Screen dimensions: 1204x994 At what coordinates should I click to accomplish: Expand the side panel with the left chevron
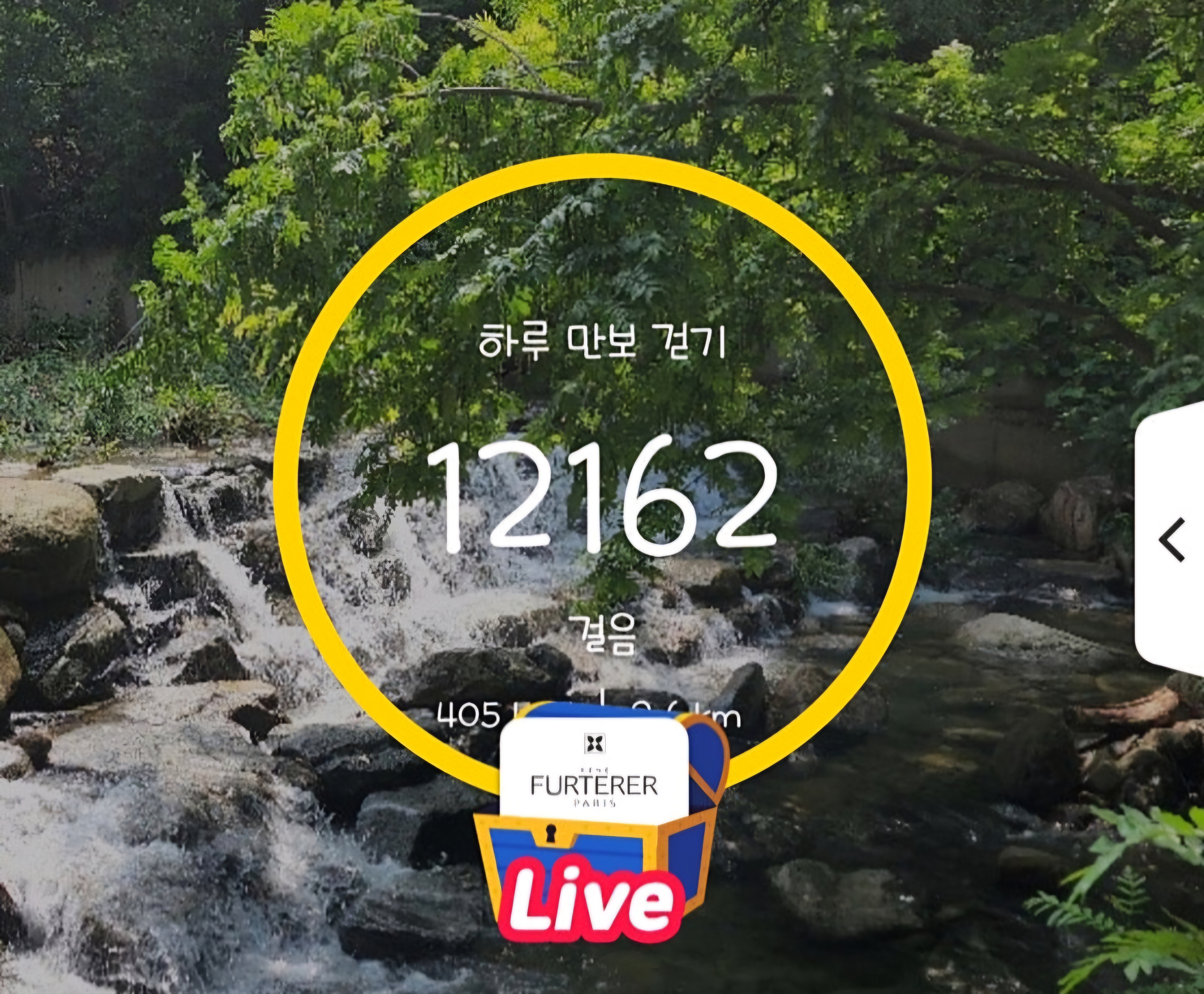click(1172, 539)
